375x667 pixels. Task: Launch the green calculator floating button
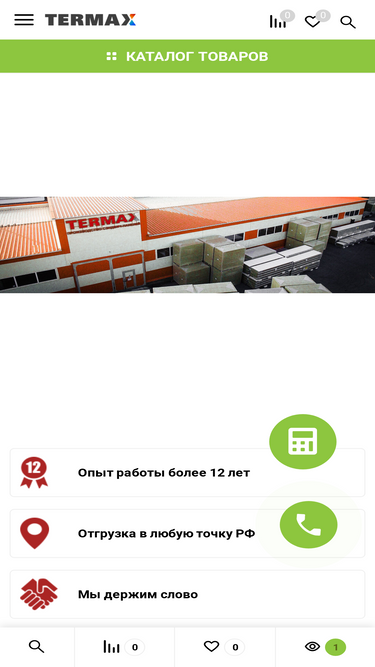tap(303, 442)
